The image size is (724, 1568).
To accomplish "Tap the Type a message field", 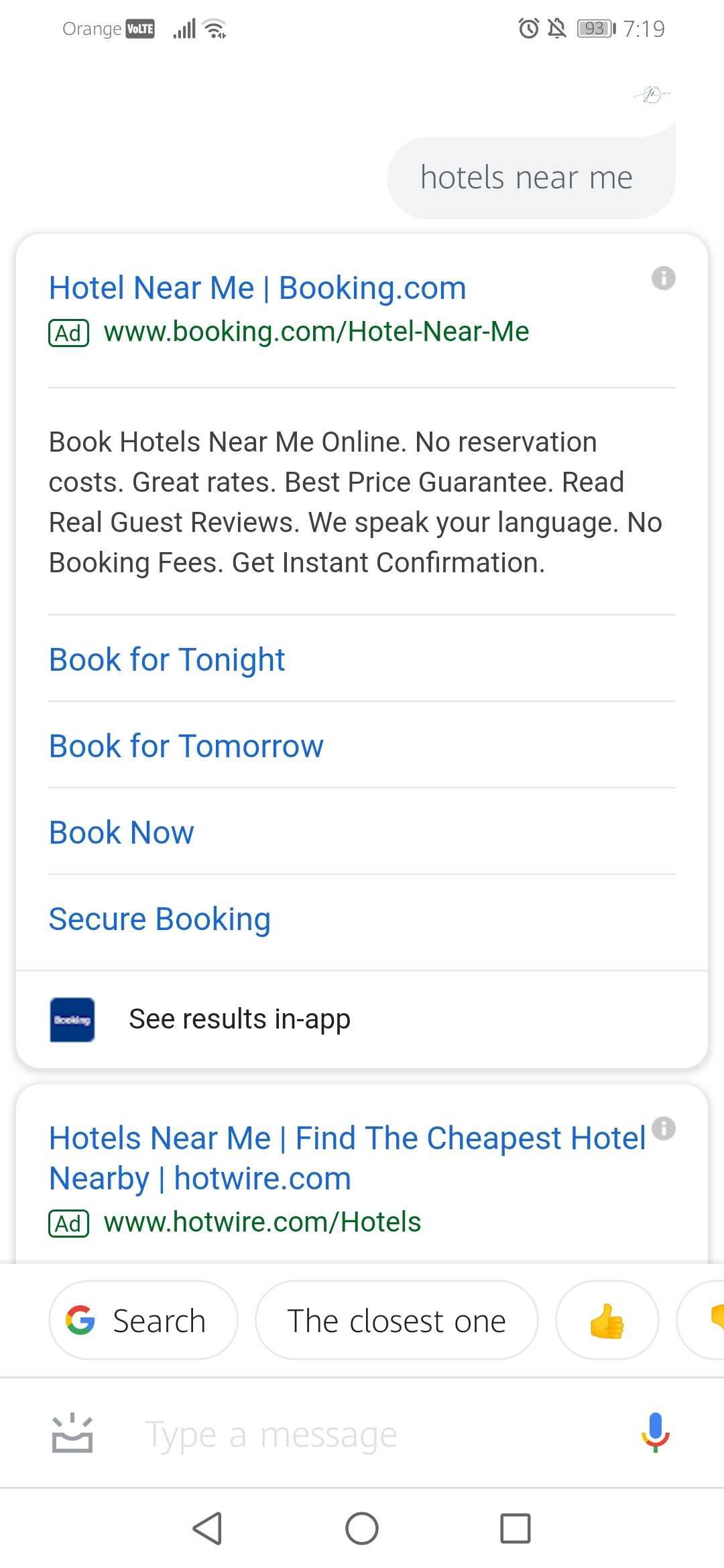I will [x=302, y=1432].
